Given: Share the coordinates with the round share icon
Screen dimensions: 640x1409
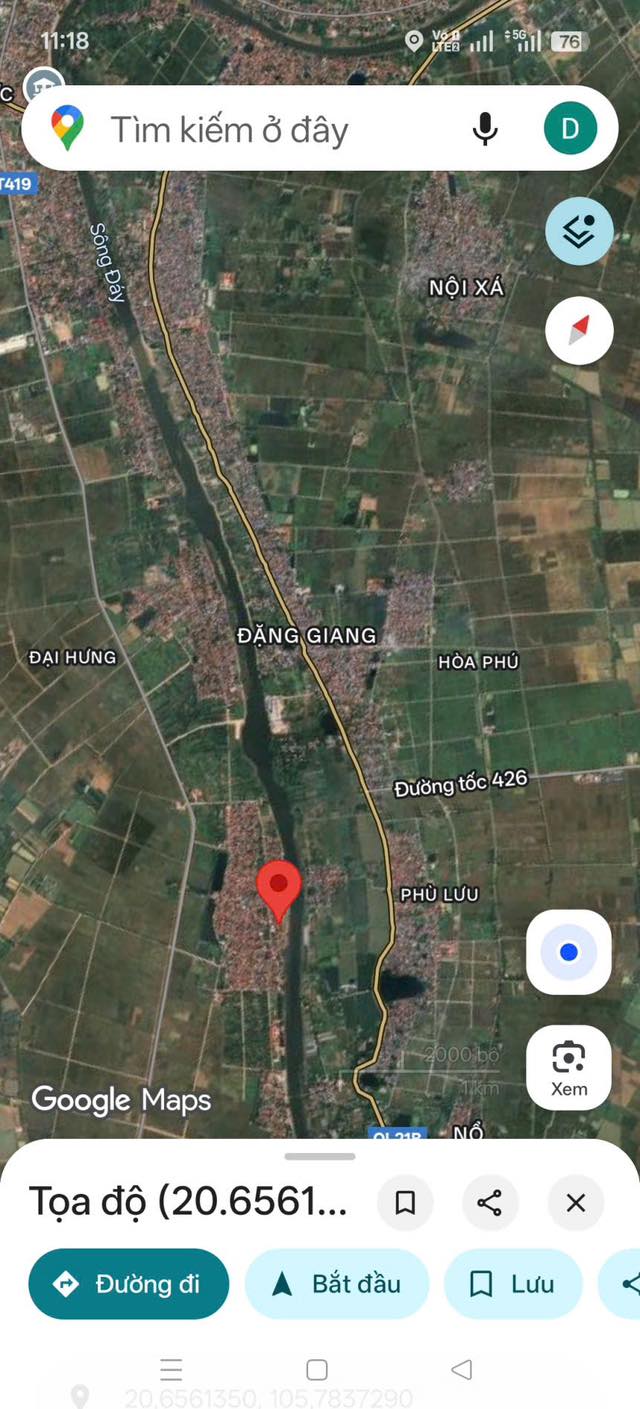Looking at the screenshot, I should (x=490, y=1202).
